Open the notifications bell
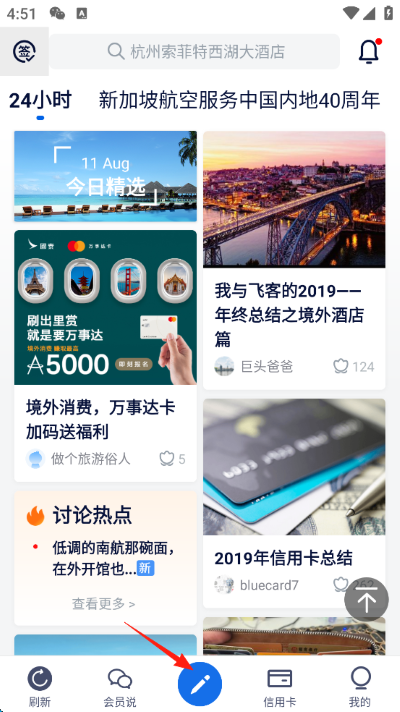The height and width of the screenshot is (712, 400). tap(369, 51)
